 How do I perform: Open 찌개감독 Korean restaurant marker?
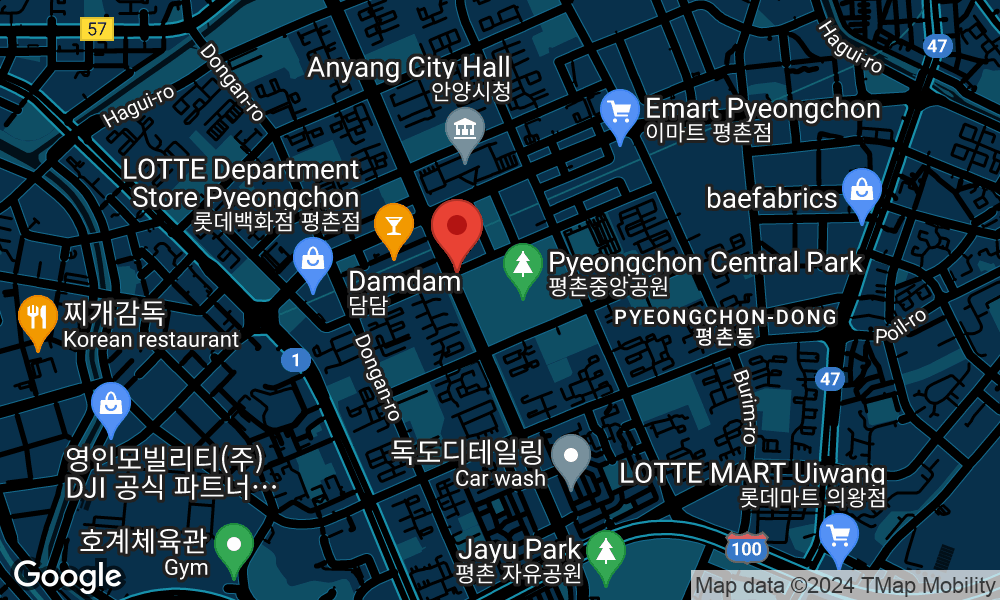coord(38,318)
